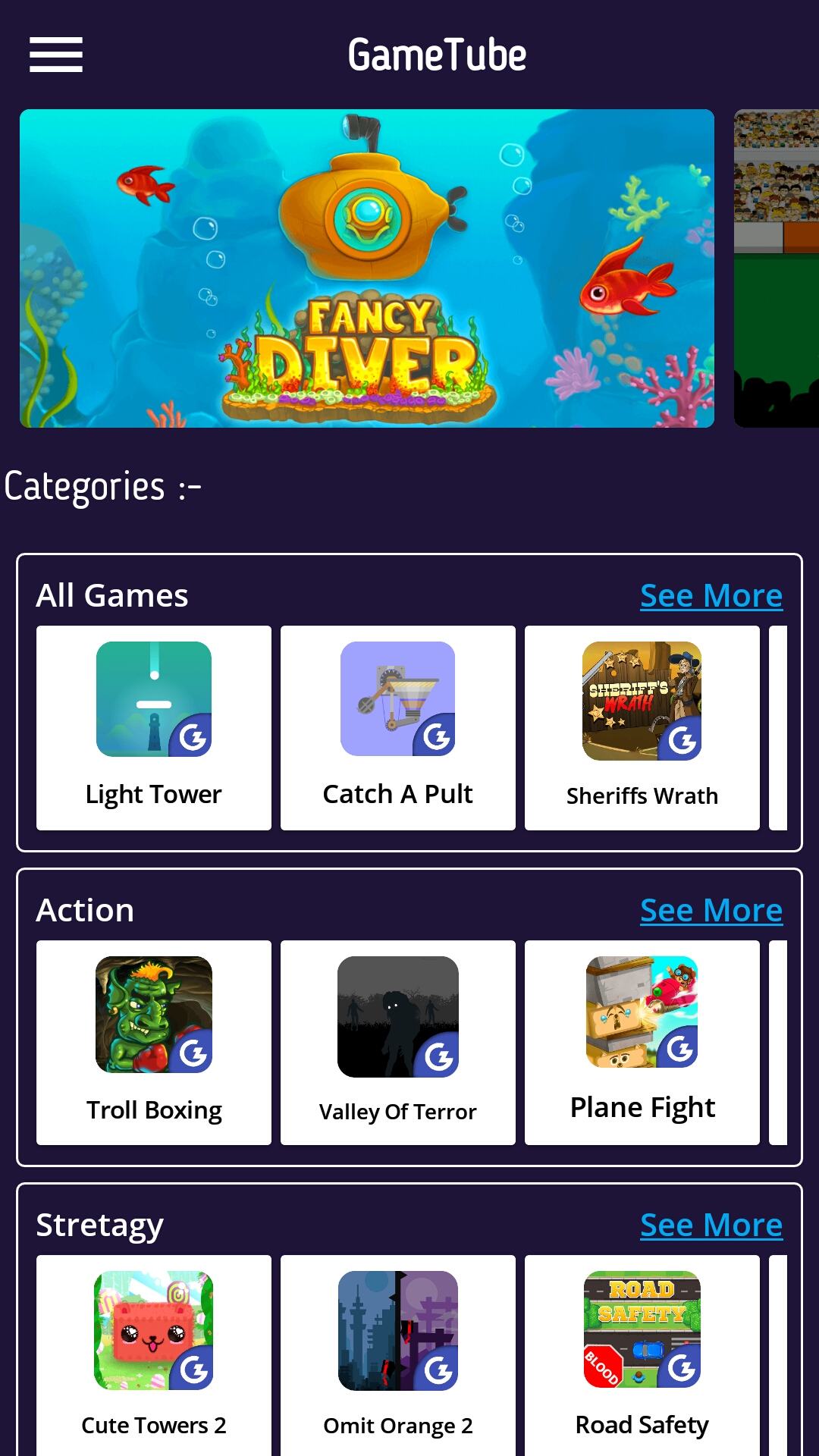This screenshot has height=1456, width=819.
Task: Open the Light Tower game
Action: [x=154, y=727]
